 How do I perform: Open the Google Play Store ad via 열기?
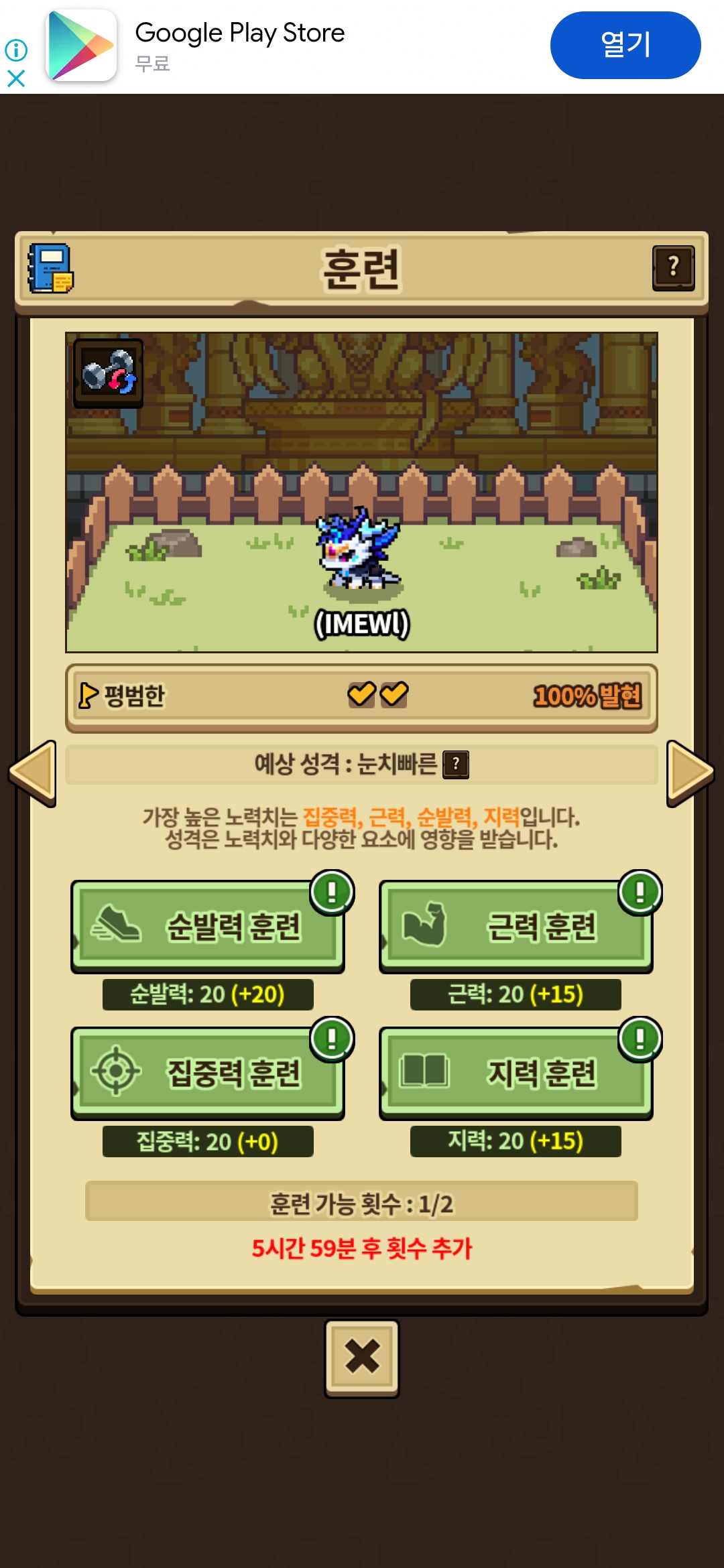pos(625,45)
